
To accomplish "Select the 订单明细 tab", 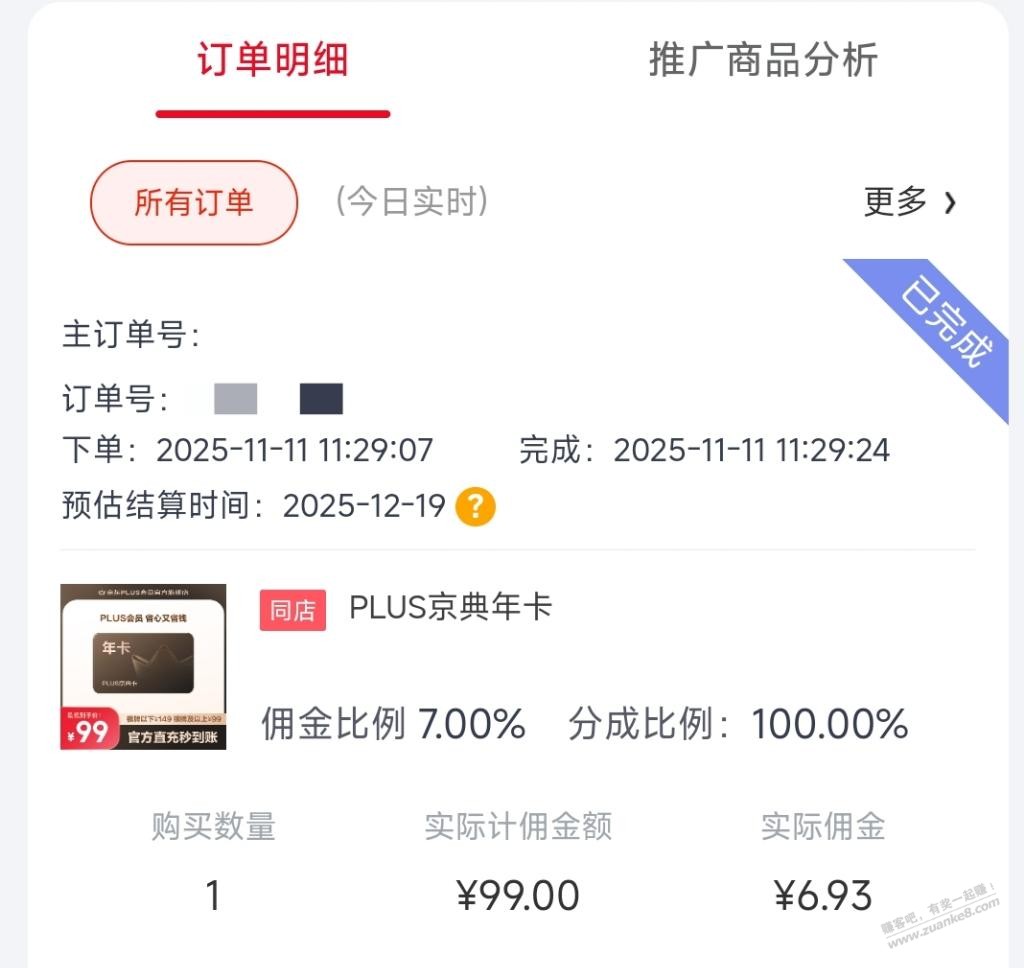I will 272,60.
